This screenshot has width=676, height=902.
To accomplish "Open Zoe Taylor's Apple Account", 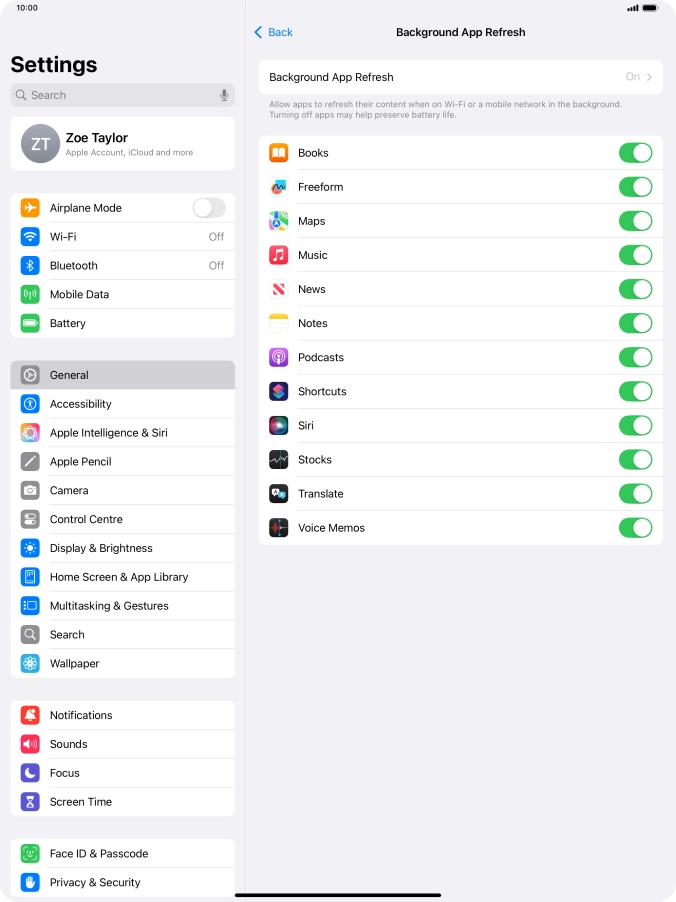I will (123, 144).
